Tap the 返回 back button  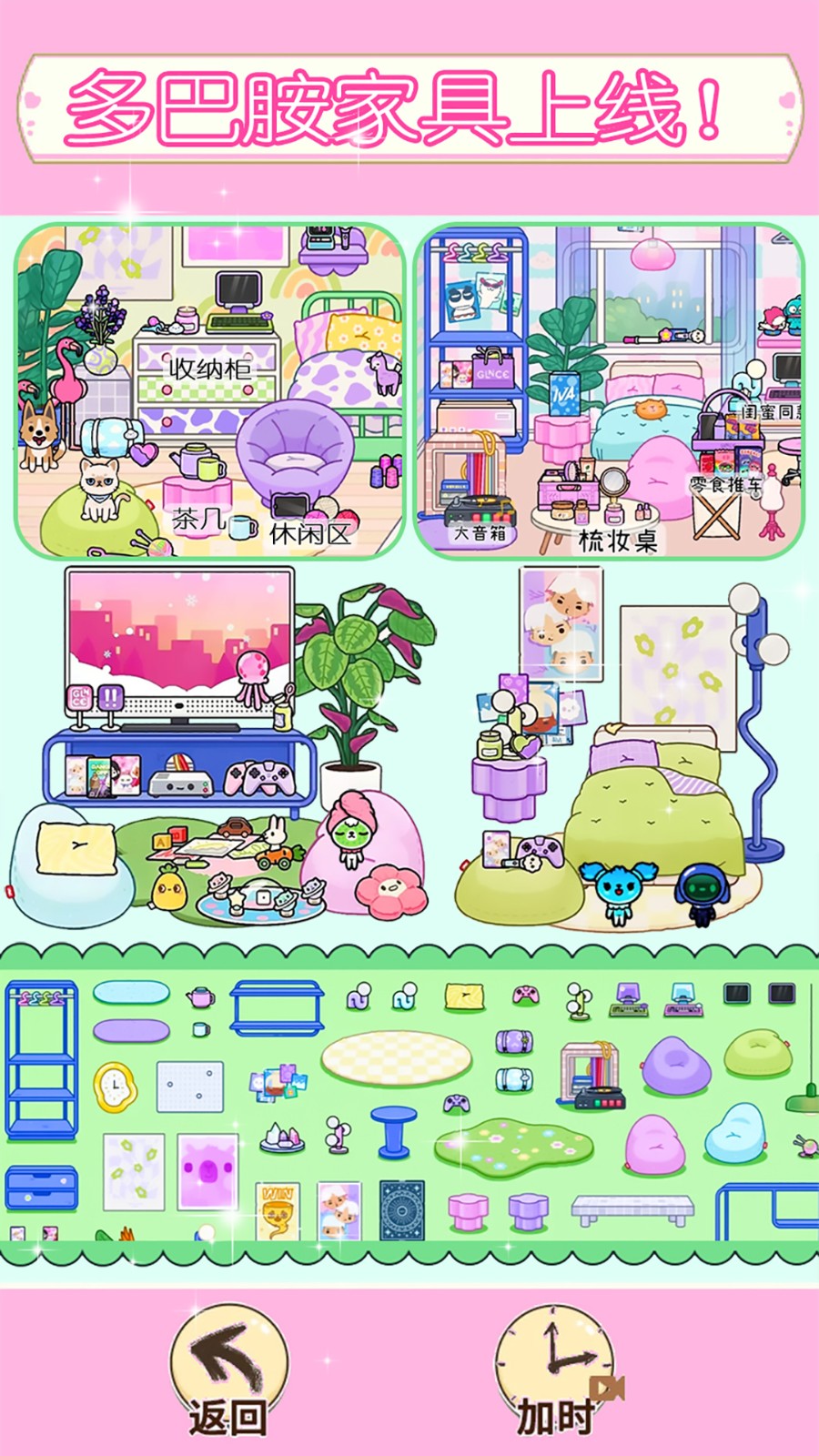tap(228, 1371)
